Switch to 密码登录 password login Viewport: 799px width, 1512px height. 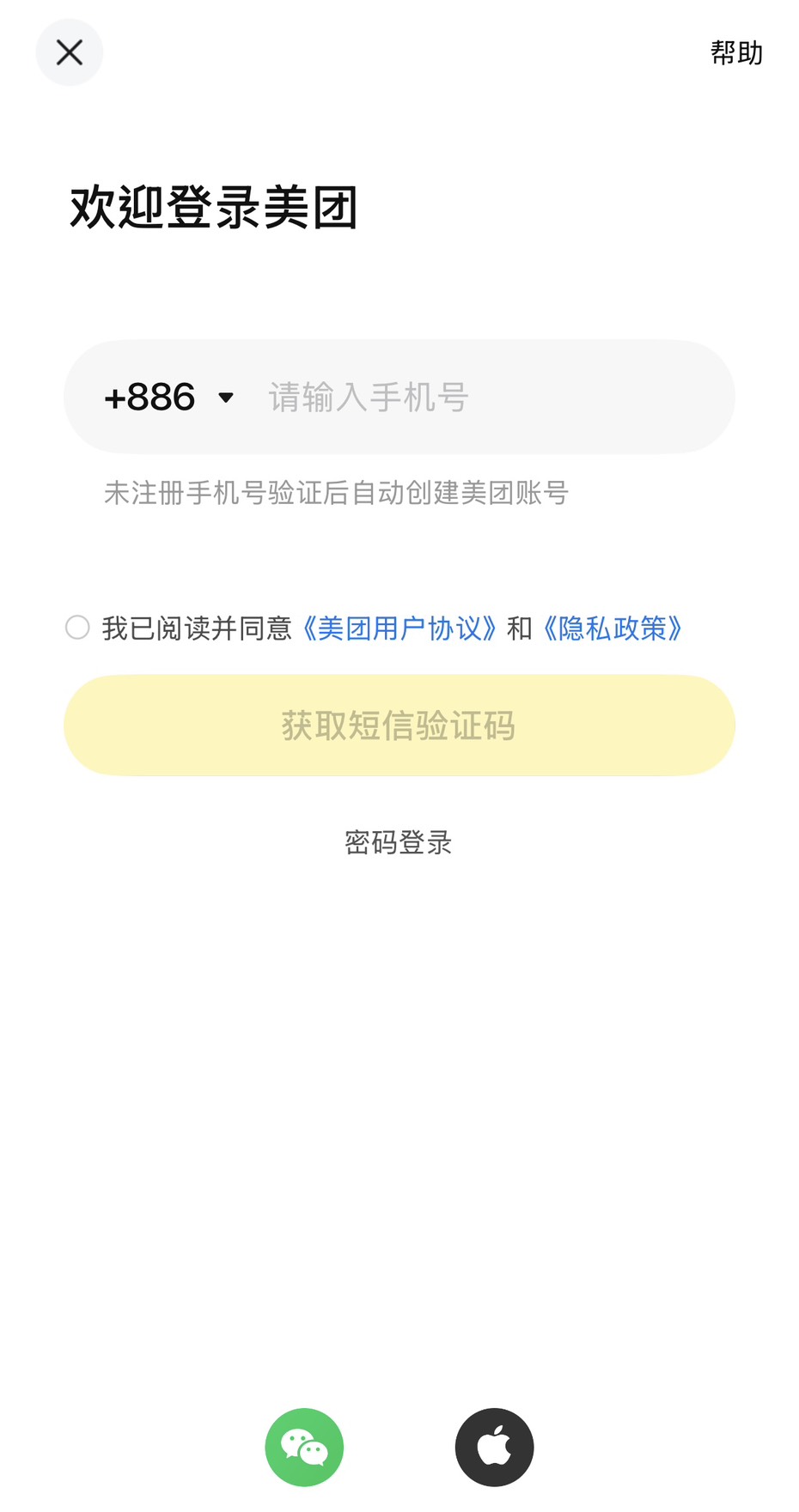point(398,842)
